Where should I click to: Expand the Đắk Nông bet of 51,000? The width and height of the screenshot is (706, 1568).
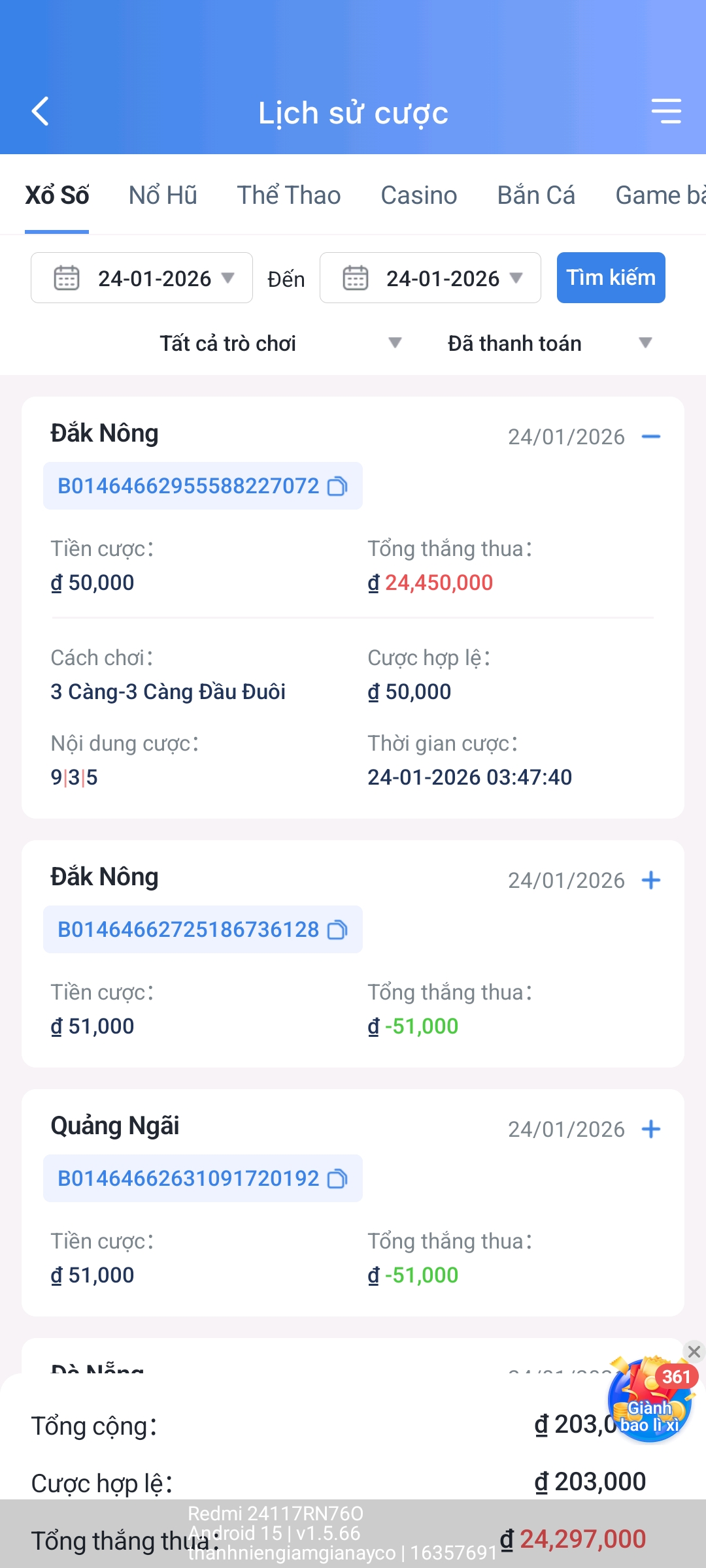651,880
